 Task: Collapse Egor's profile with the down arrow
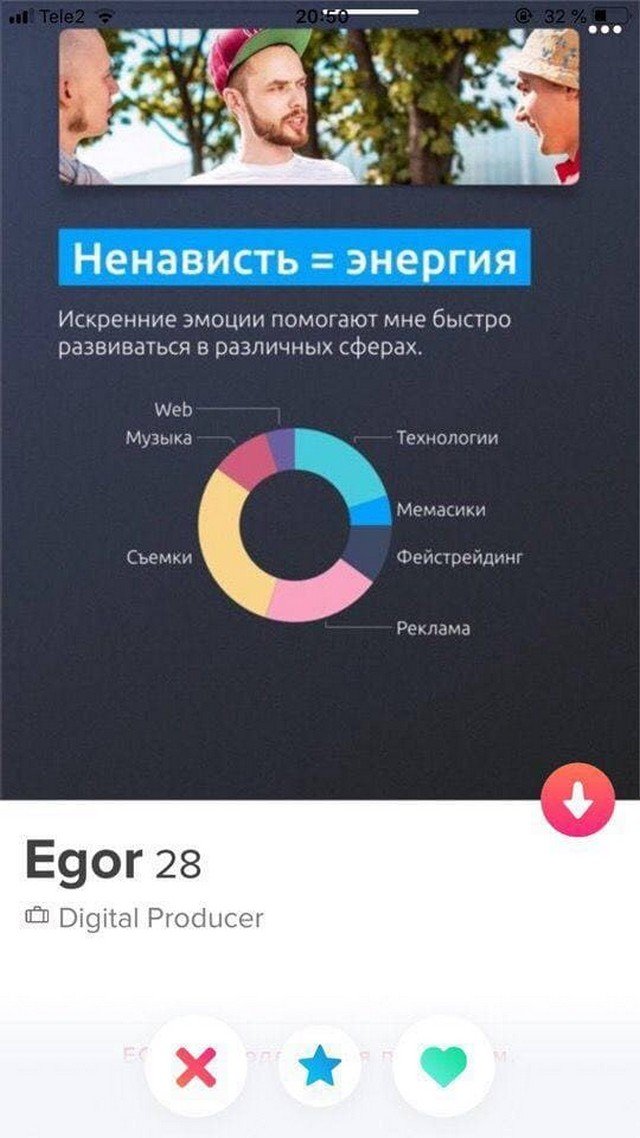pyautogui.click(x=577, y=800)
